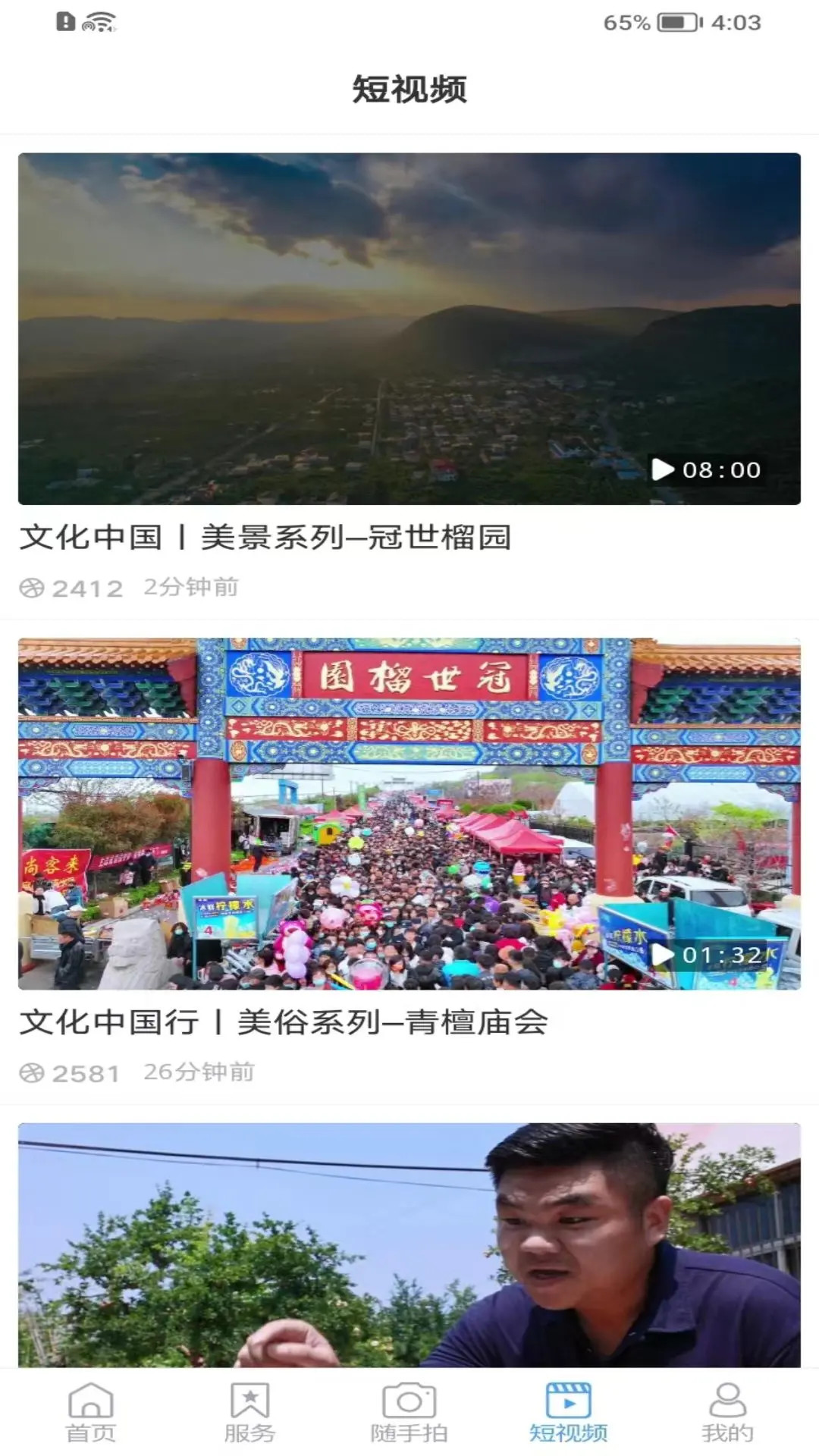
Task: Go to the 首页 tab
Action: [x=91, y=1412]
